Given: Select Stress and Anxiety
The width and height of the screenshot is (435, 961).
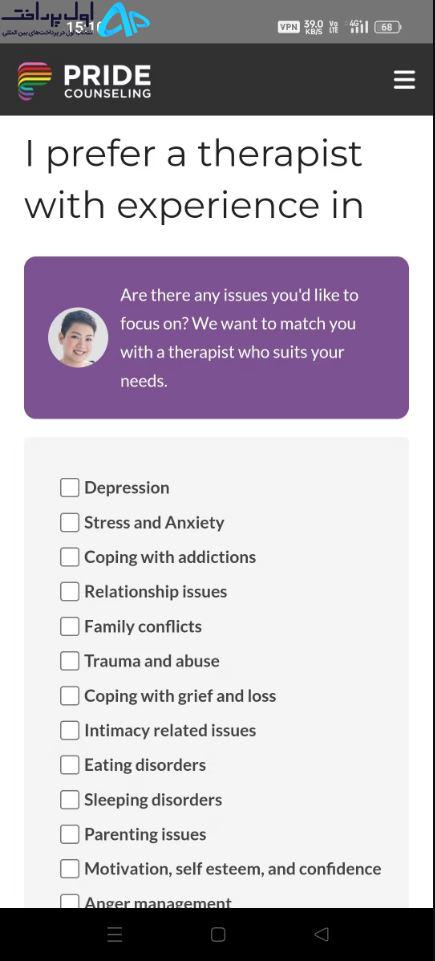Looking at the screenshot, I should pos(70,523).
